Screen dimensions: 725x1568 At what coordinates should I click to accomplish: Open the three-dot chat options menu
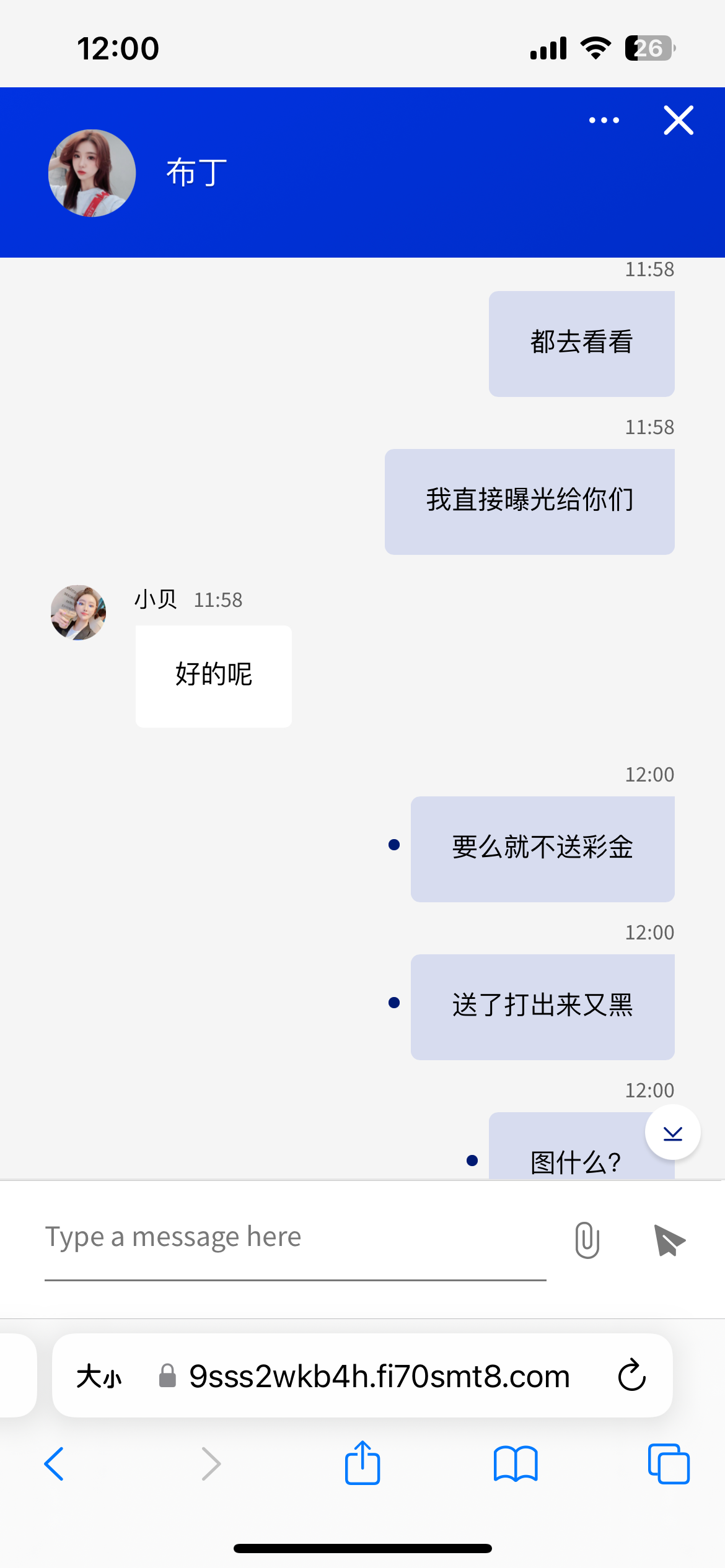point(604,120)
